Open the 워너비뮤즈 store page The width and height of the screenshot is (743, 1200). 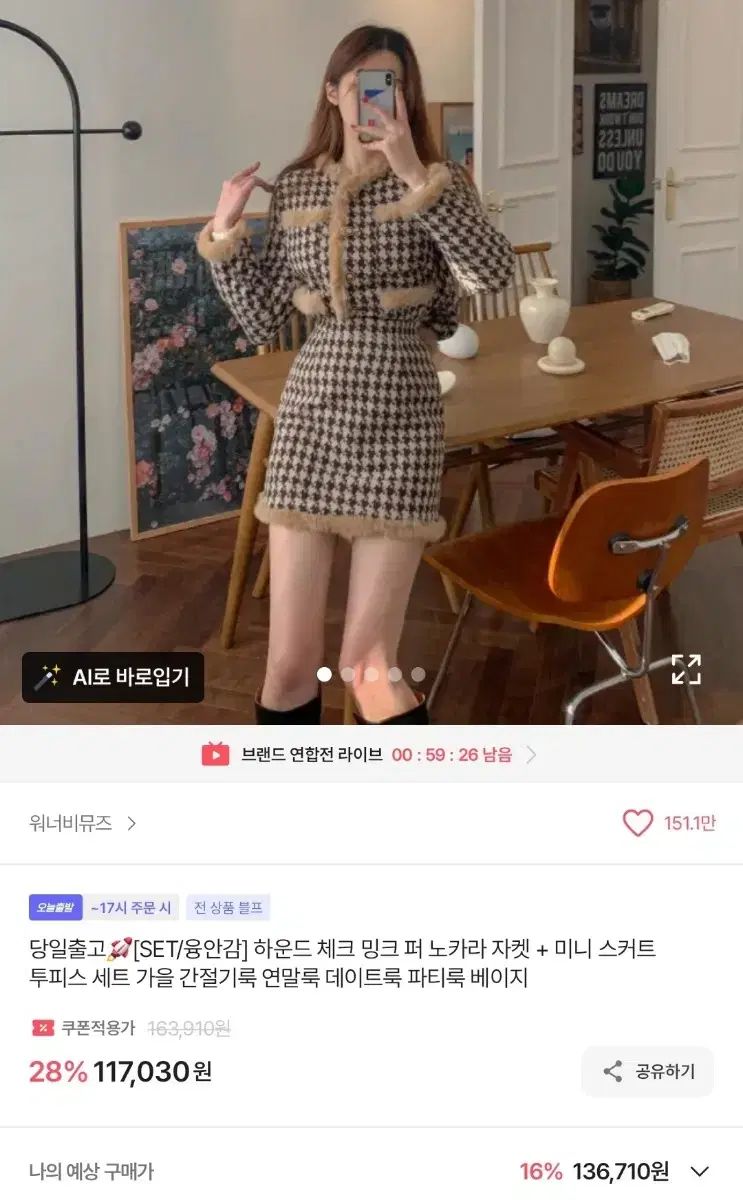coord(83,823)
